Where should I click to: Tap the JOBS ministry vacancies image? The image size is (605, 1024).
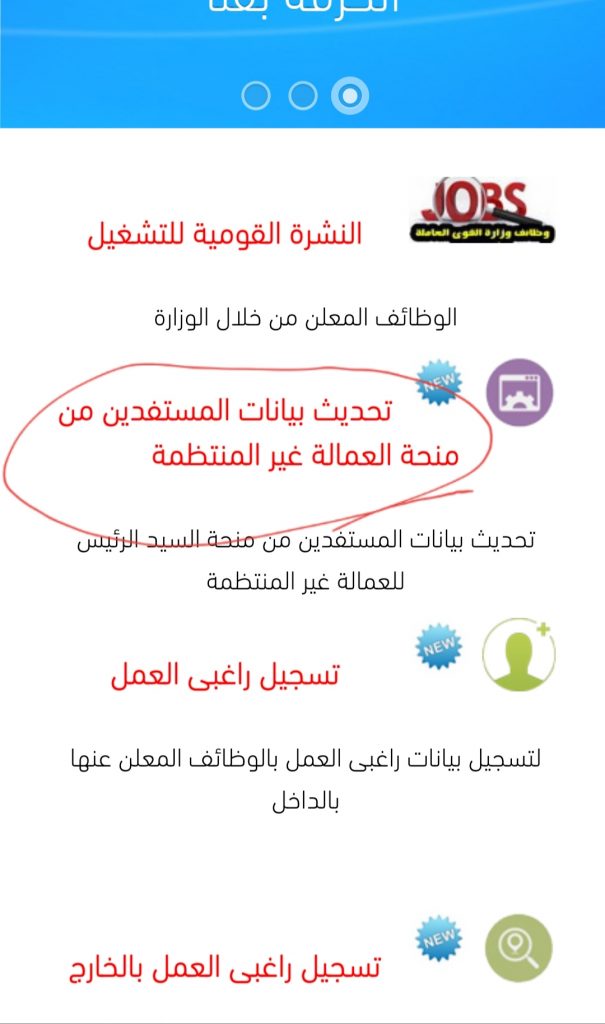click(482, 210)
